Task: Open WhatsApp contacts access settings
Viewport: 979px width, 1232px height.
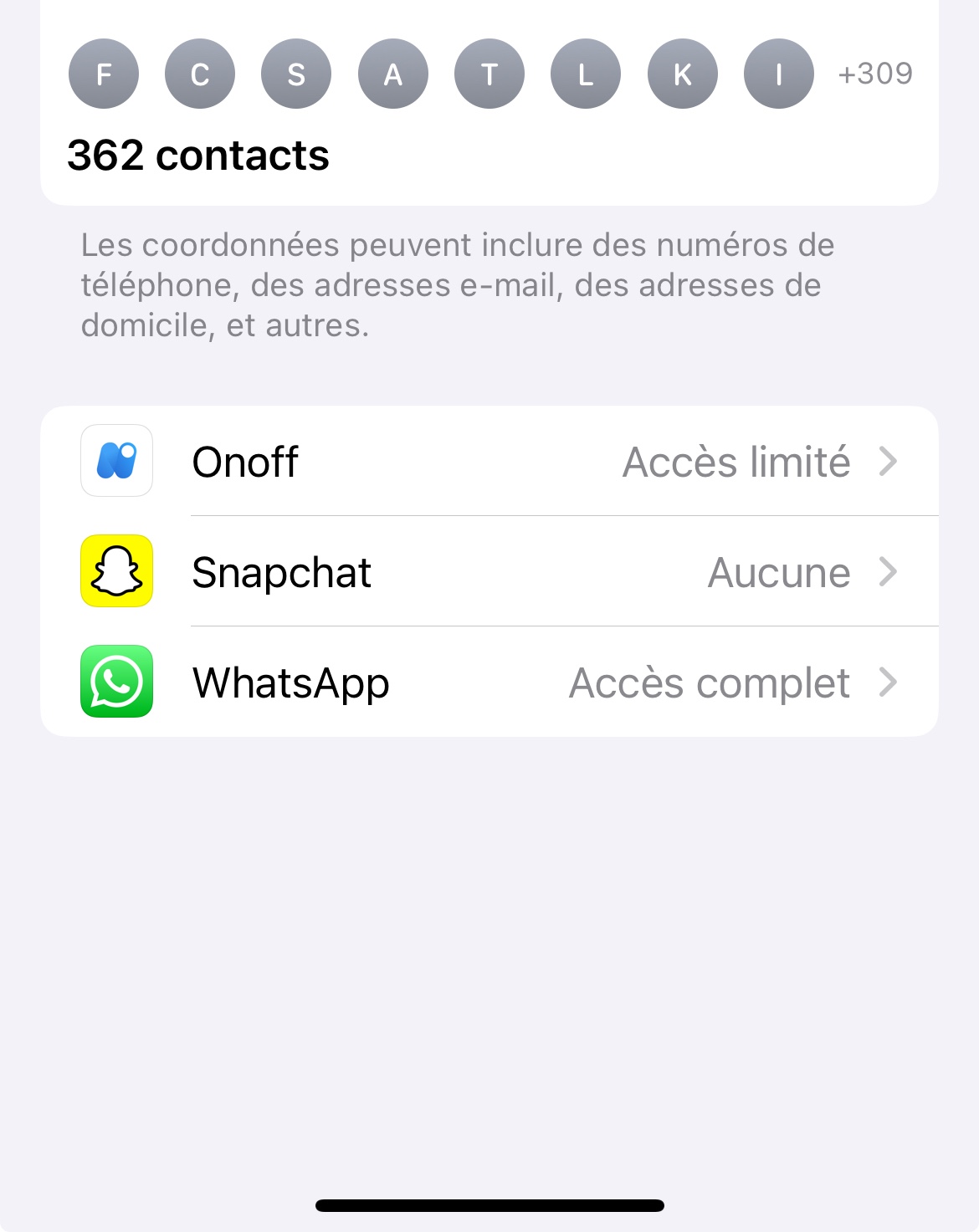Action: [x=489, y=682]
